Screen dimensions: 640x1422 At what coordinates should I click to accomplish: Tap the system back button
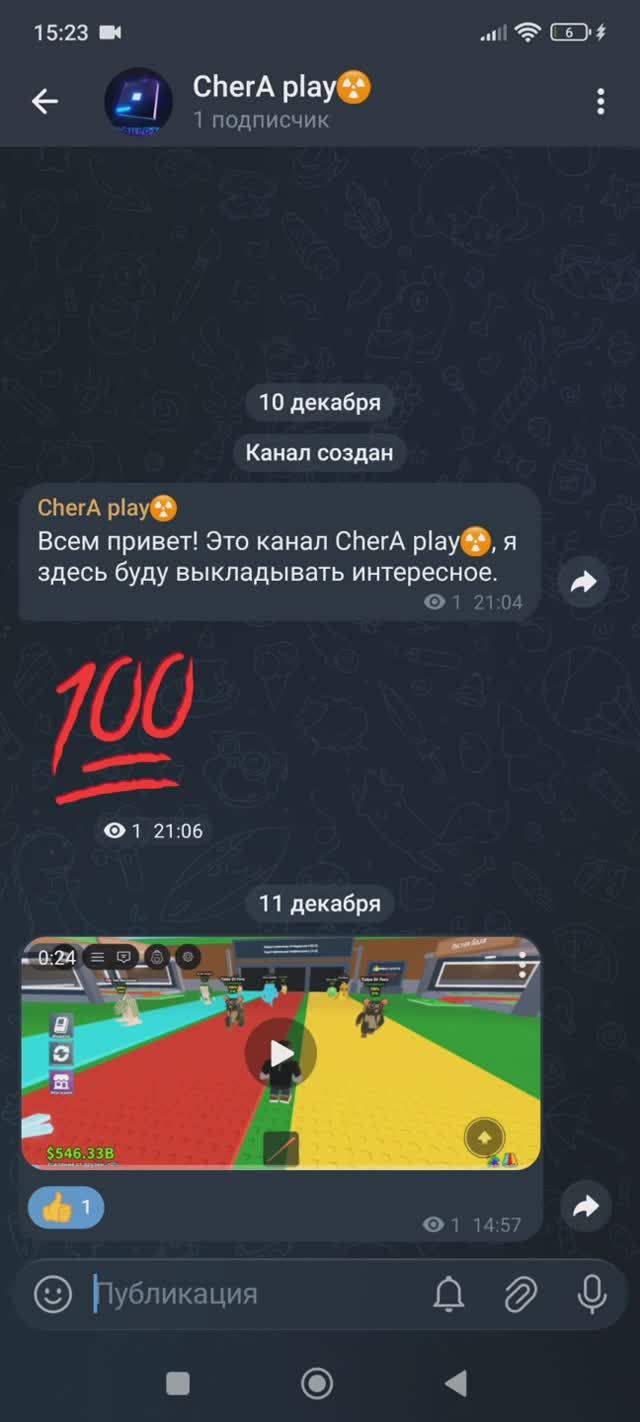coord(456,1383)
